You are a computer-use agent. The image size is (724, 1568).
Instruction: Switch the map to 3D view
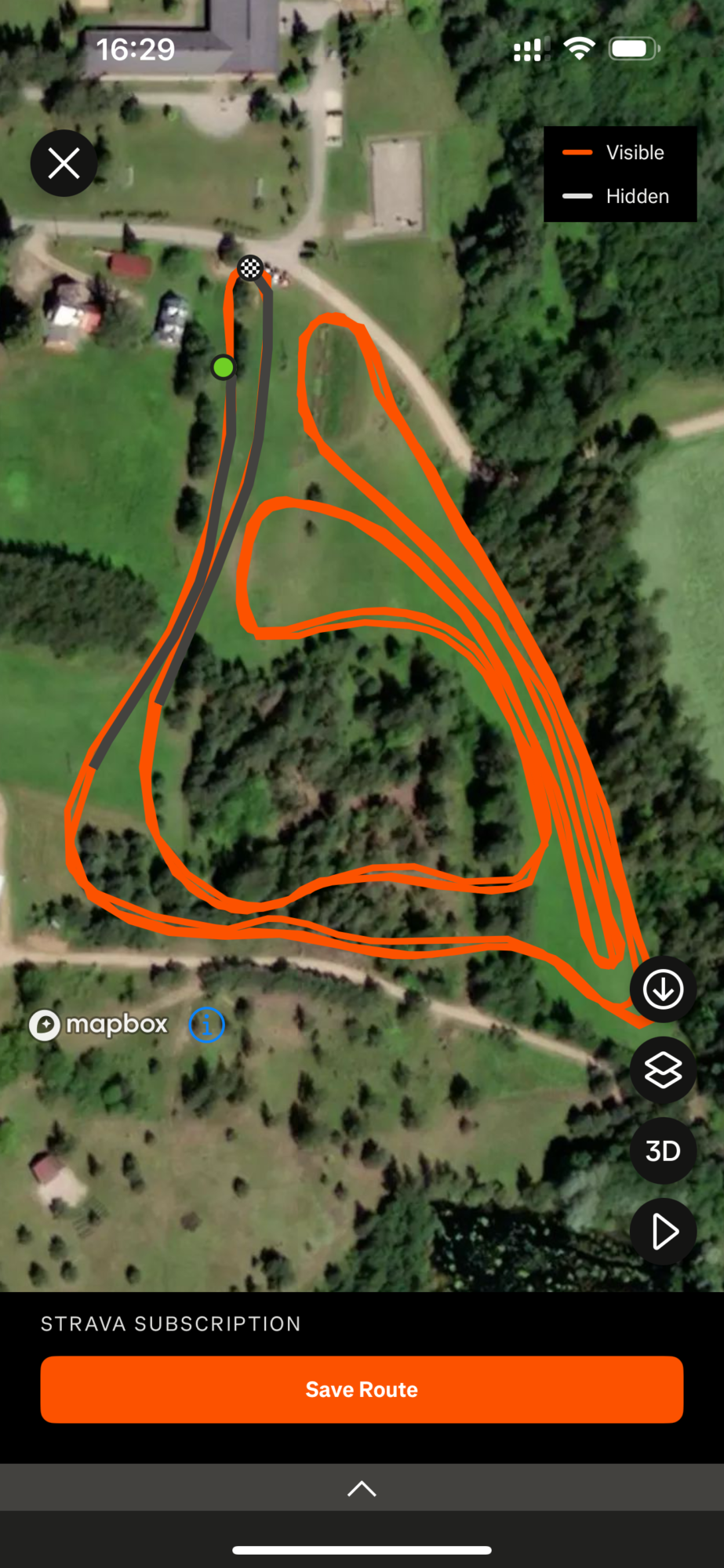(663, 1151)
